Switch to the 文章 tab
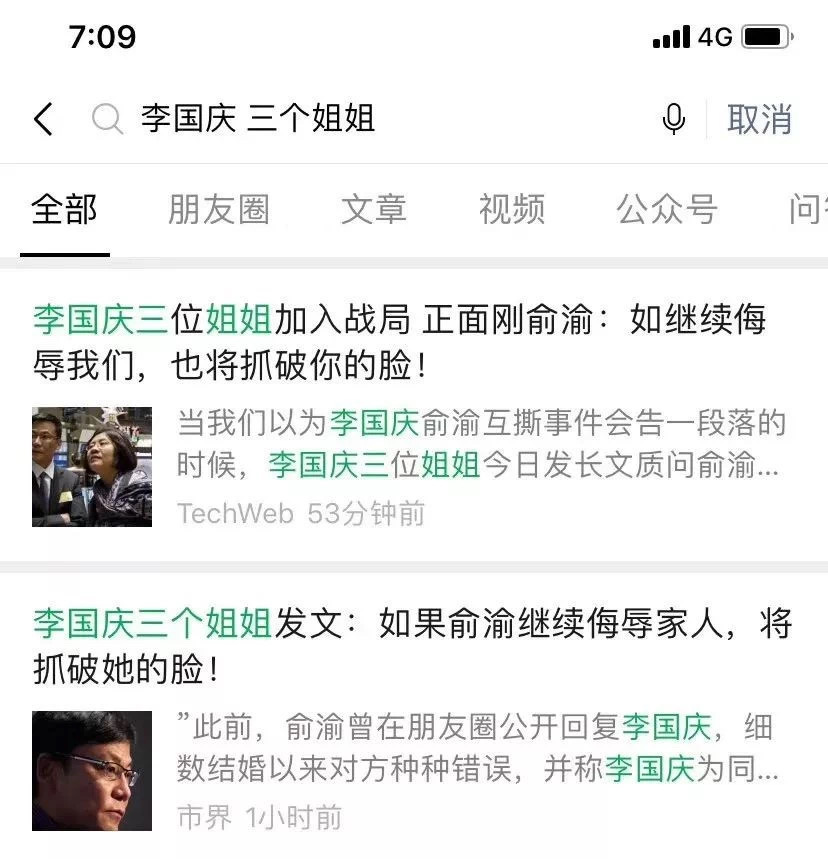 pos(374,210)
